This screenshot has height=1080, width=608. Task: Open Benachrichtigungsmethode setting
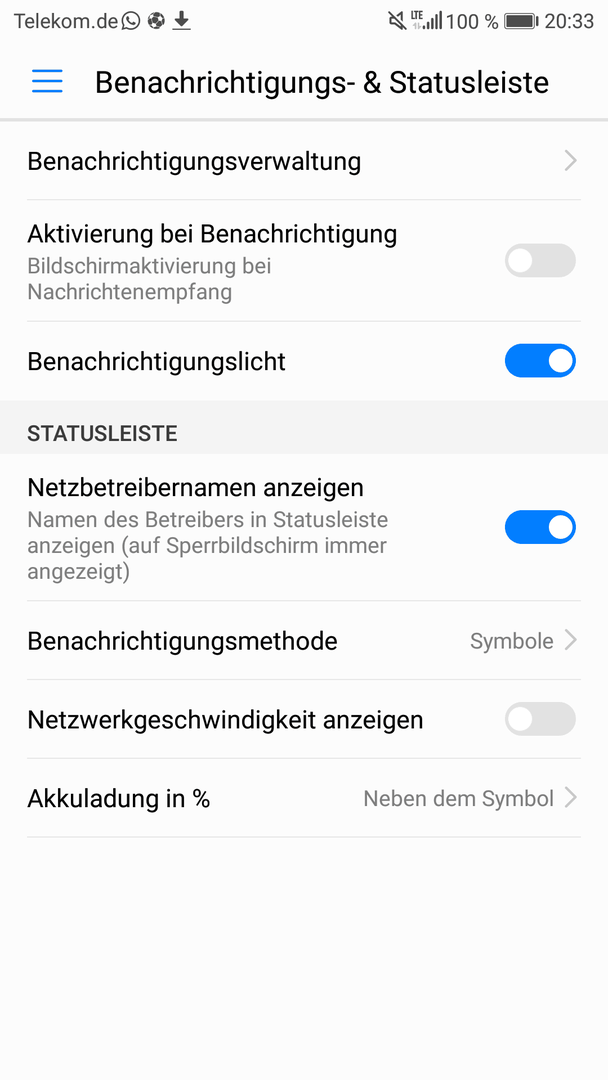point(304,641)
